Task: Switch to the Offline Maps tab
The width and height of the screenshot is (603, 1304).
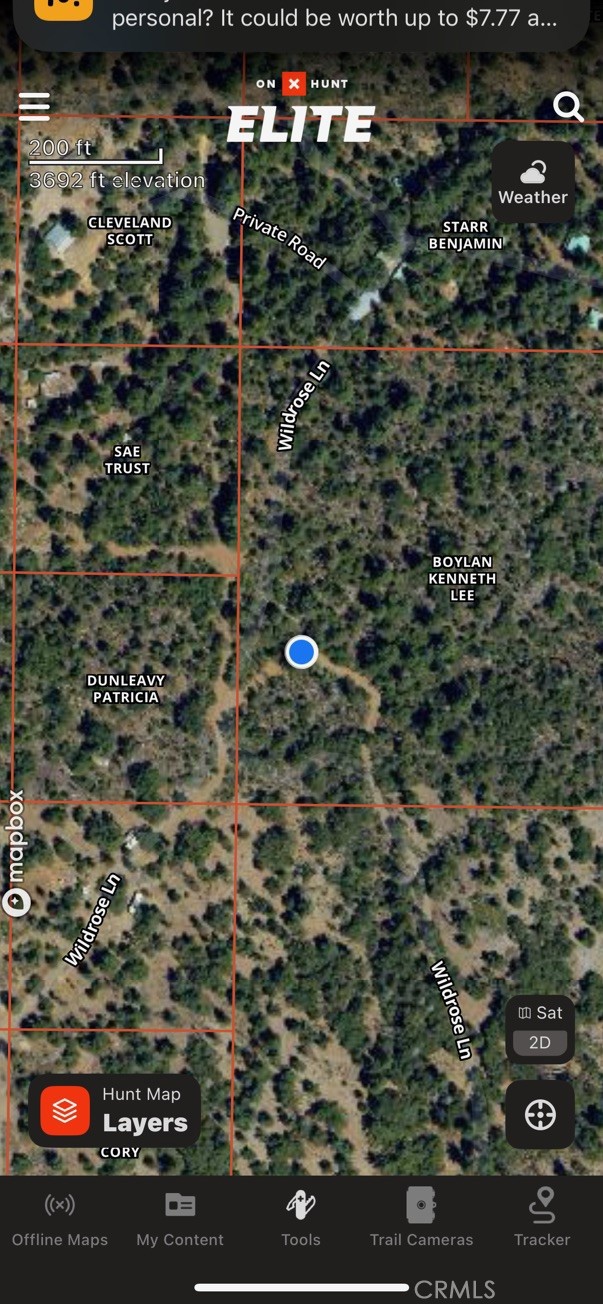Action: (x=60, y=1219)
